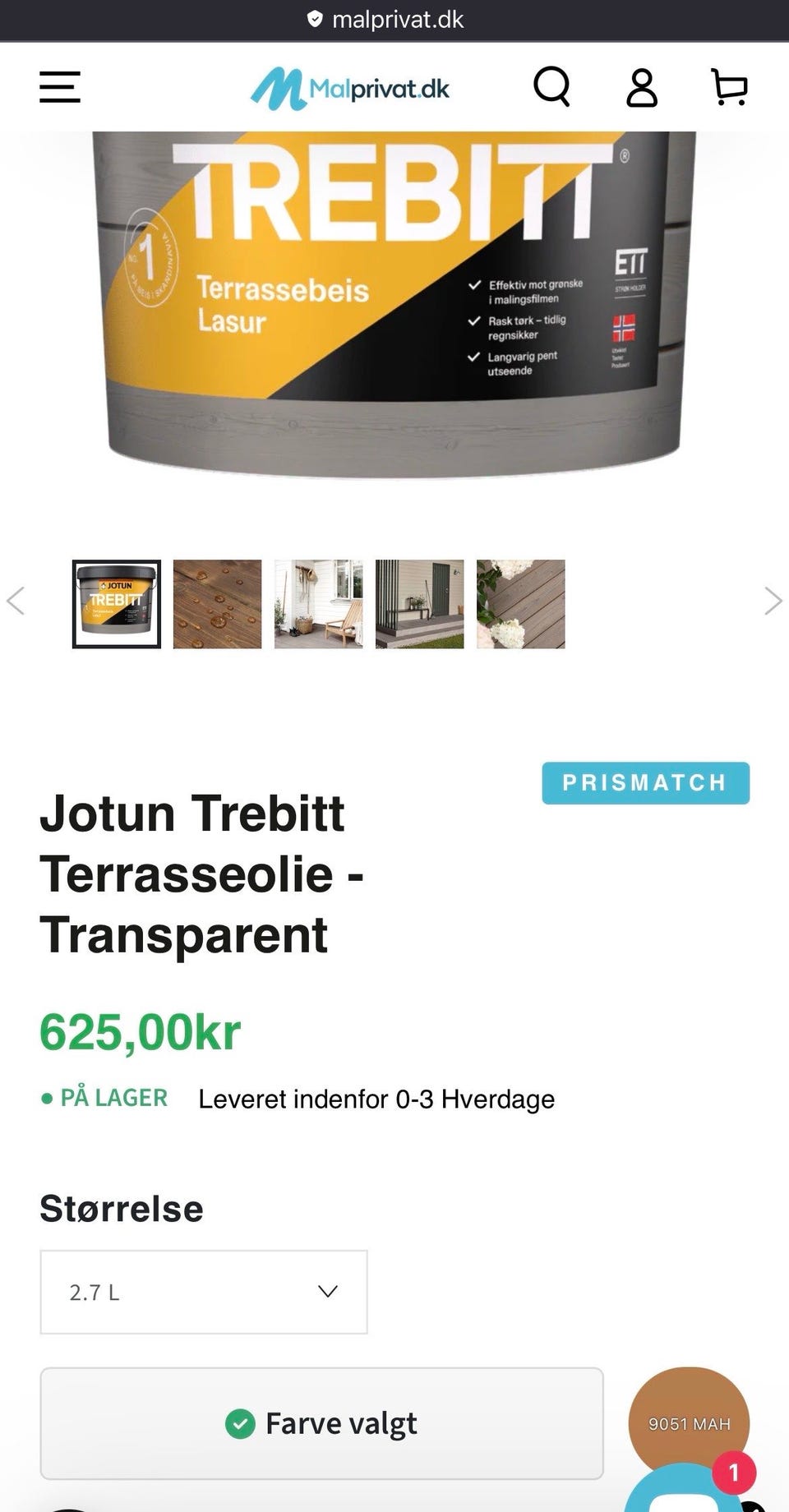Select the 9051 MAH color swatch
Screen dimensions: 789x1512
click(689, 1422)
